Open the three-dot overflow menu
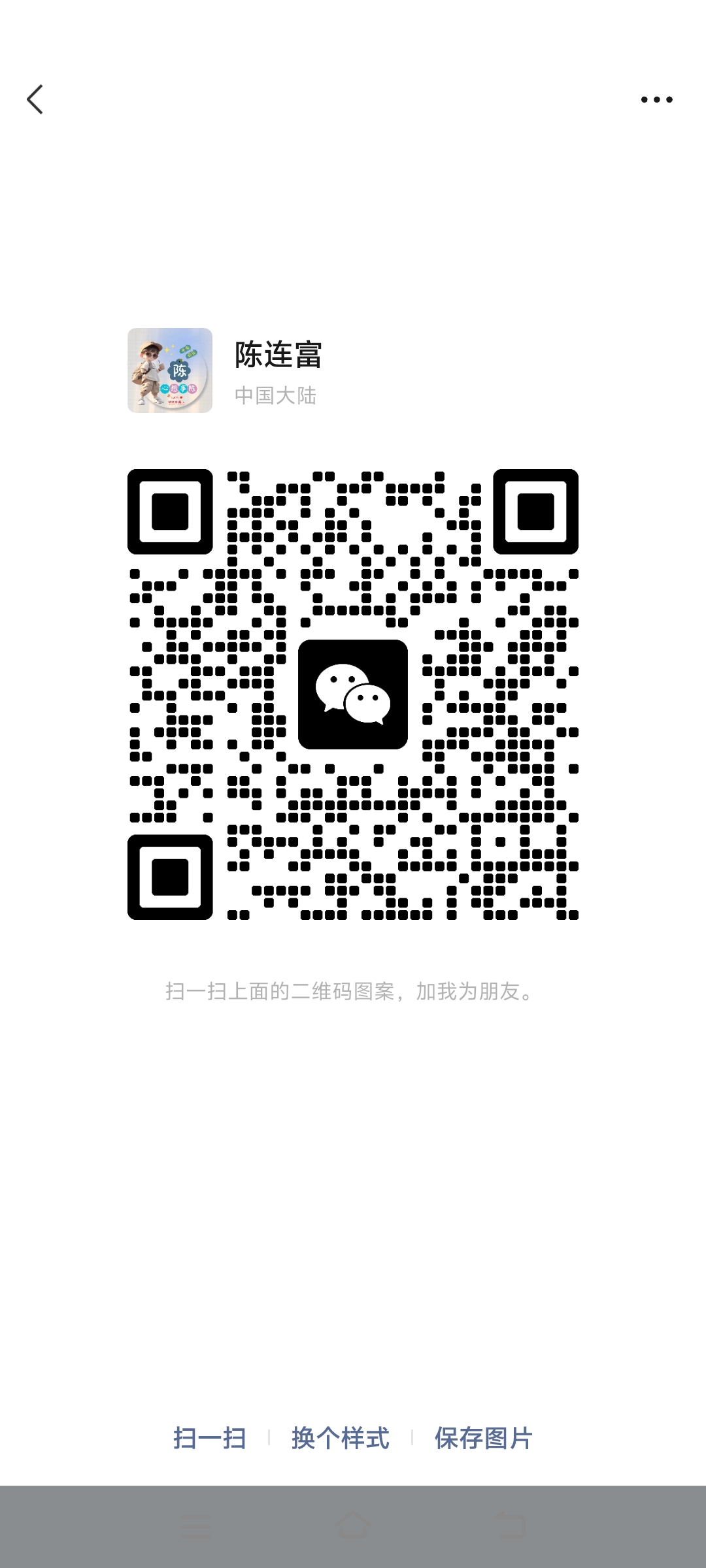 click(x=656, y=99)
